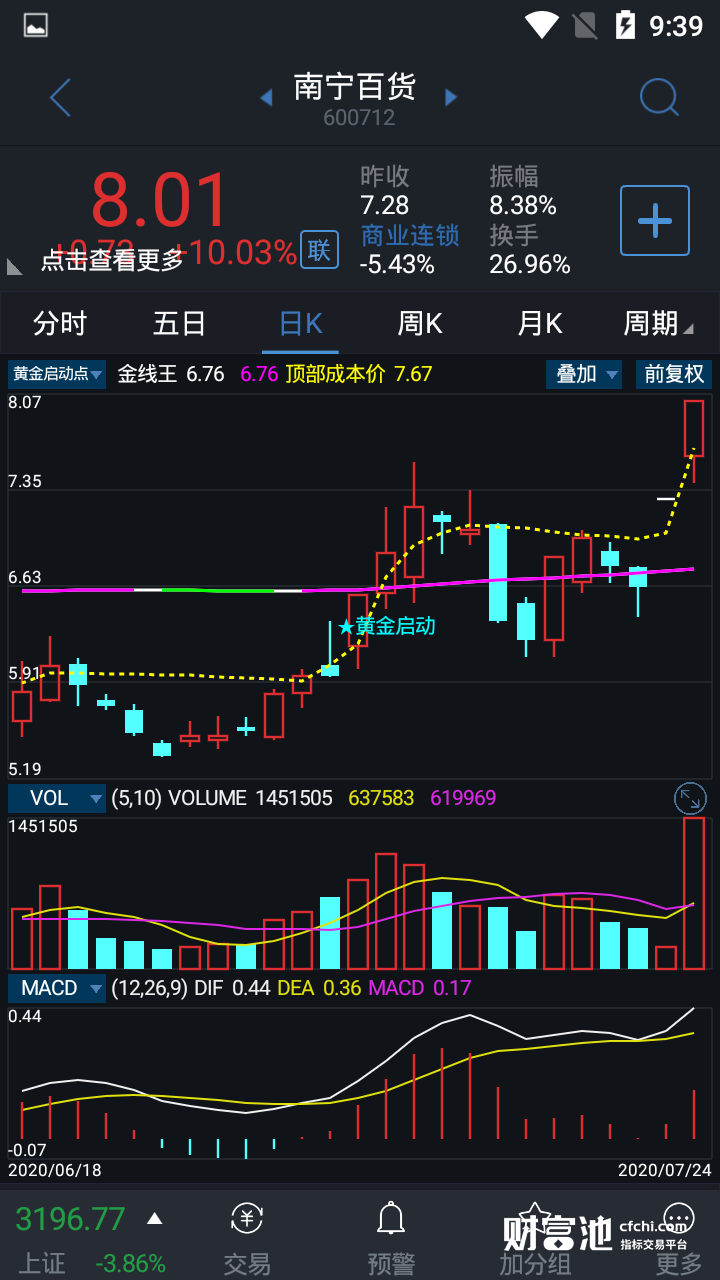
Task: Open stock search magnifier icon
Action: (x=659, y=98)
